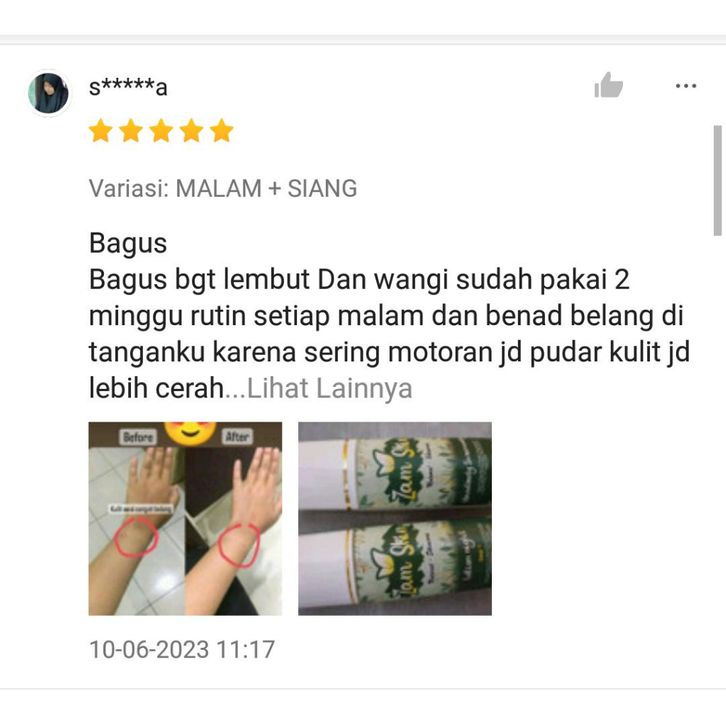Open the before and after hand photo

pos(185,518)
